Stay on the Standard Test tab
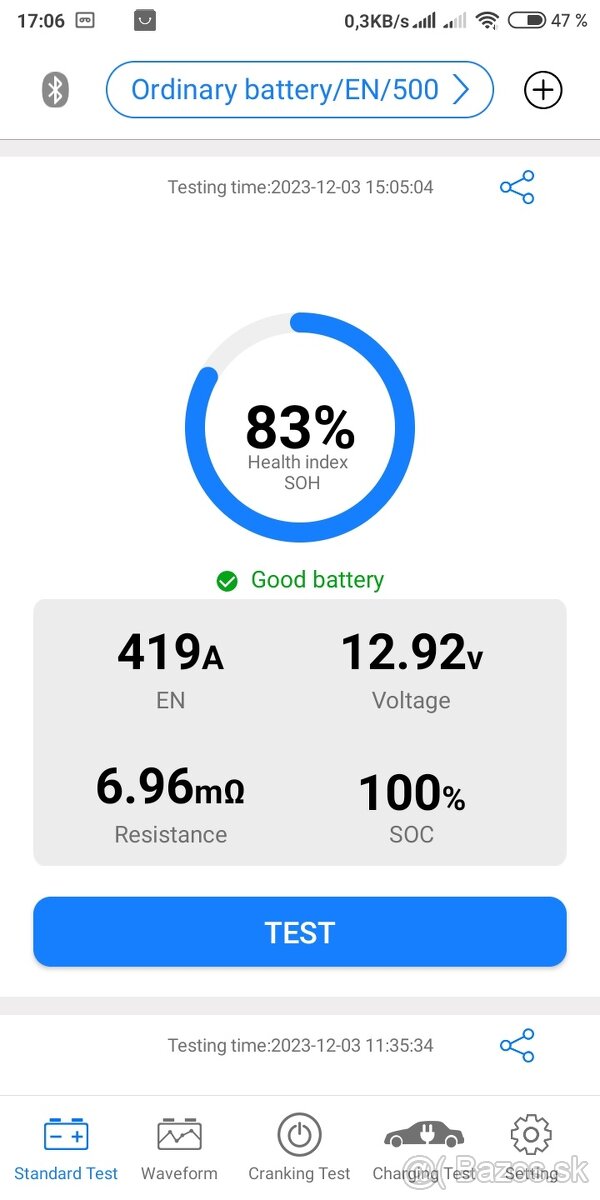 tap(66, 1148)
